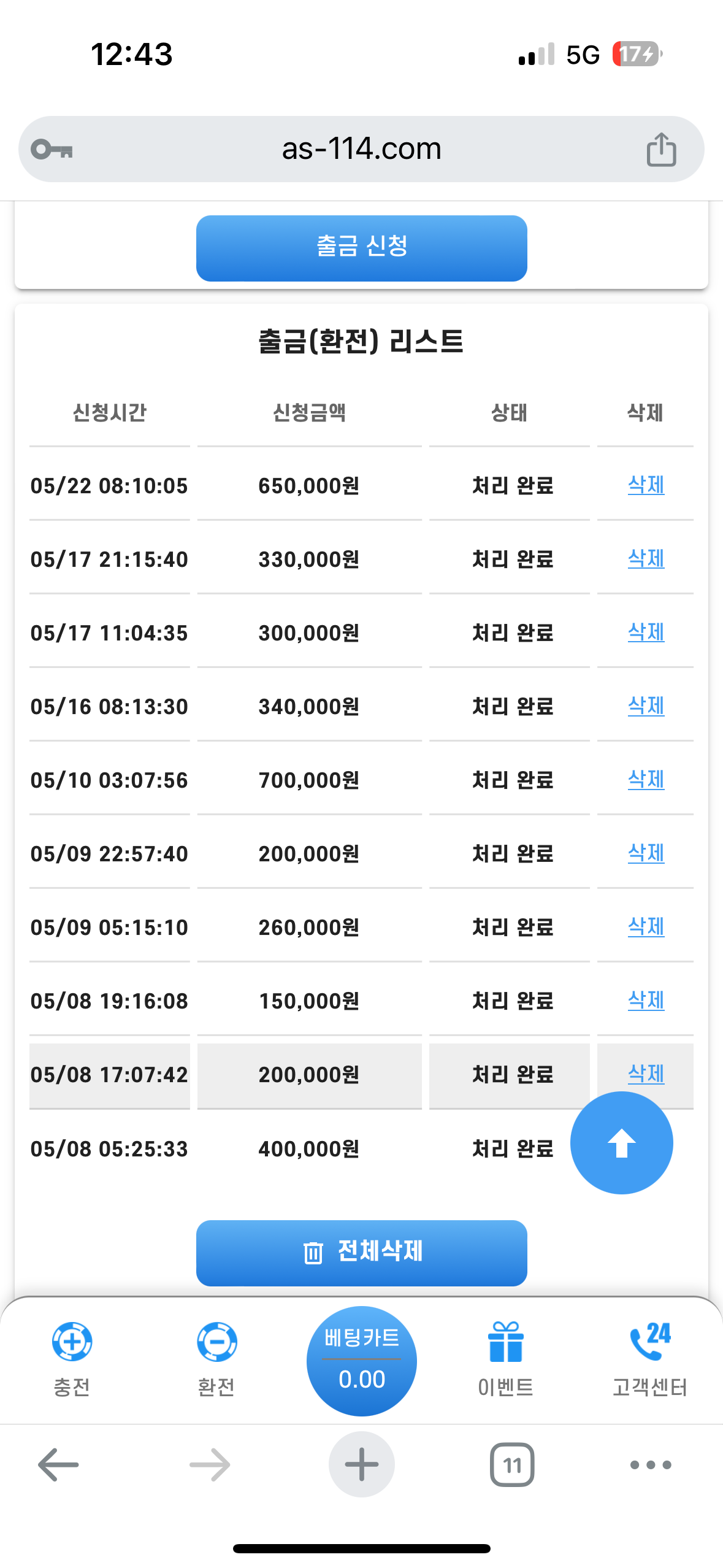Open the 베팅카트 cart
This screenshot has width=723, height=1568.
361,1361
